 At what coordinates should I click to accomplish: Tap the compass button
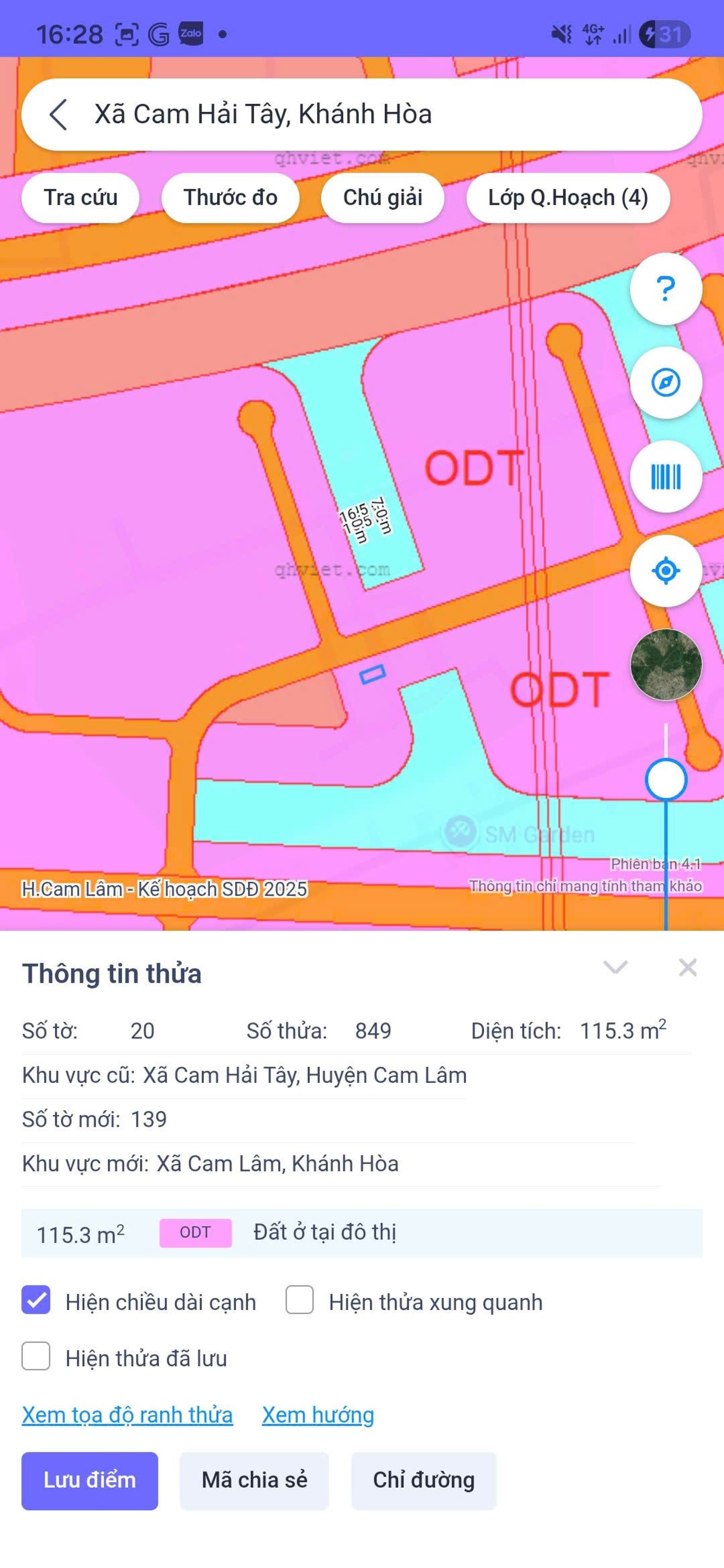pyautogui.click(x=666, y=382)
